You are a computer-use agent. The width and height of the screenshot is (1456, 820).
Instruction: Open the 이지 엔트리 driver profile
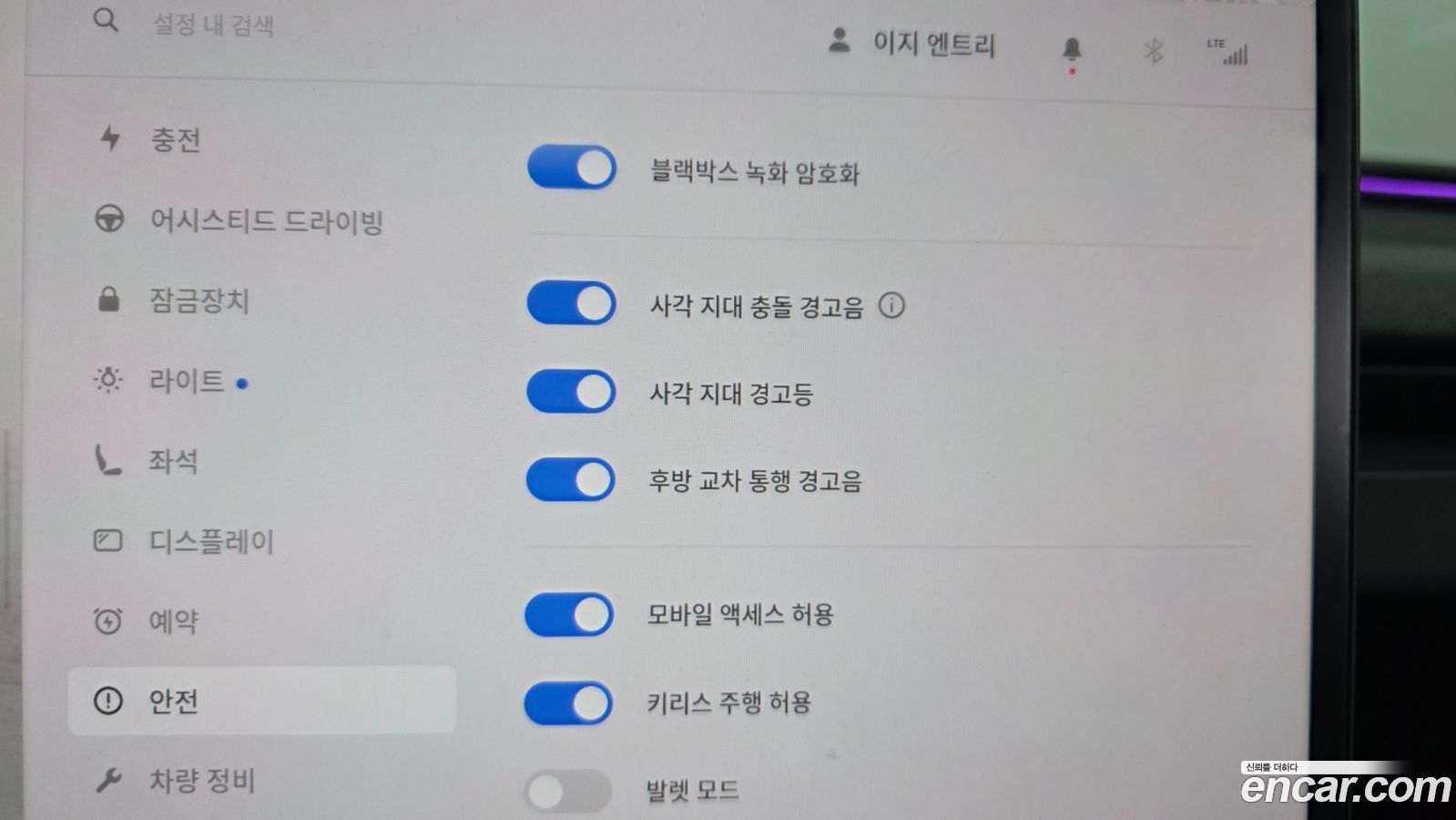(911, 42)
